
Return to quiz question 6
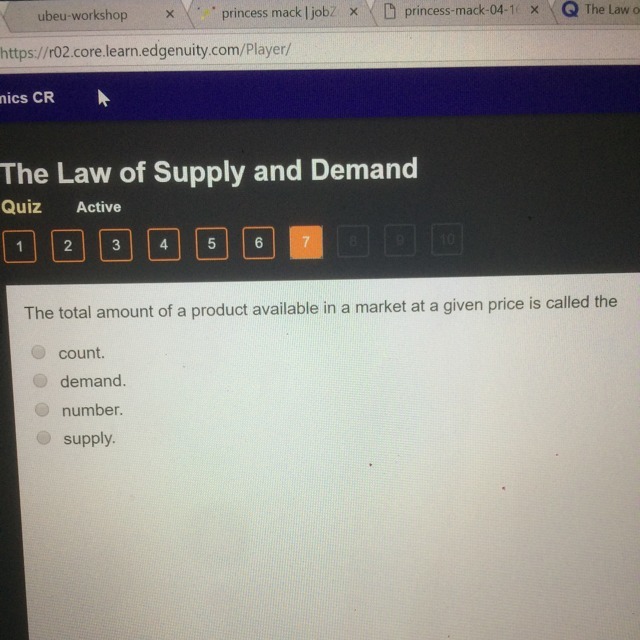click(x=258, y=242)
